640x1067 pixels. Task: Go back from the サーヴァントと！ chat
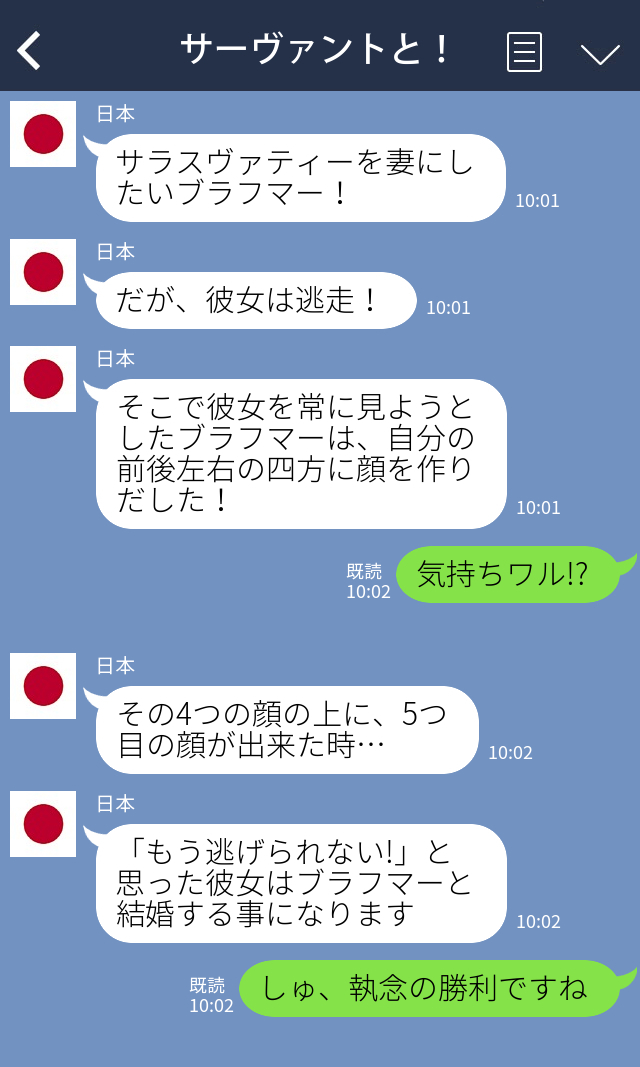point(30,50)
